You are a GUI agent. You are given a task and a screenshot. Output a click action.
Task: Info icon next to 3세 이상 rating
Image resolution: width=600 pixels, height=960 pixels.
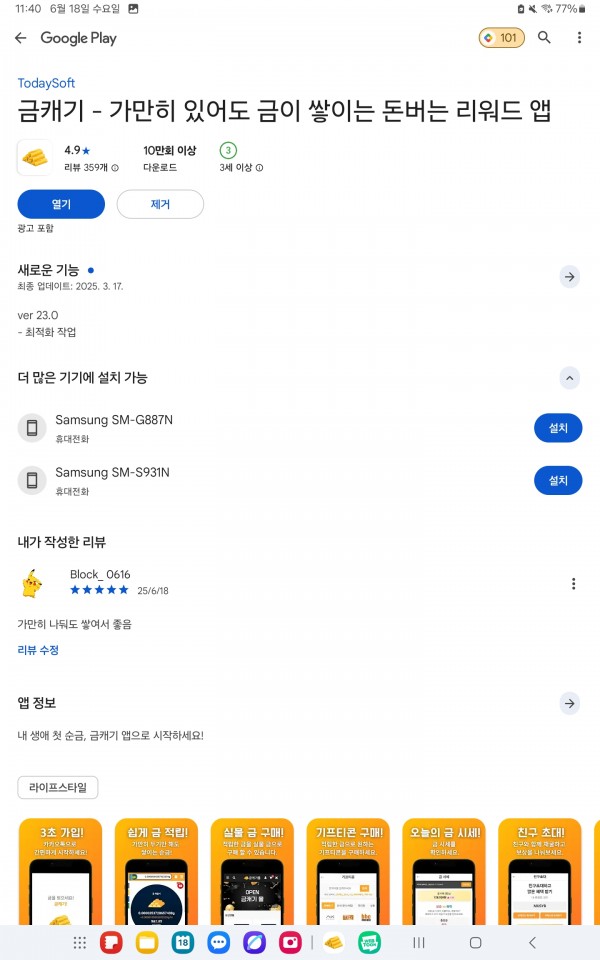[x=260, y=168]
